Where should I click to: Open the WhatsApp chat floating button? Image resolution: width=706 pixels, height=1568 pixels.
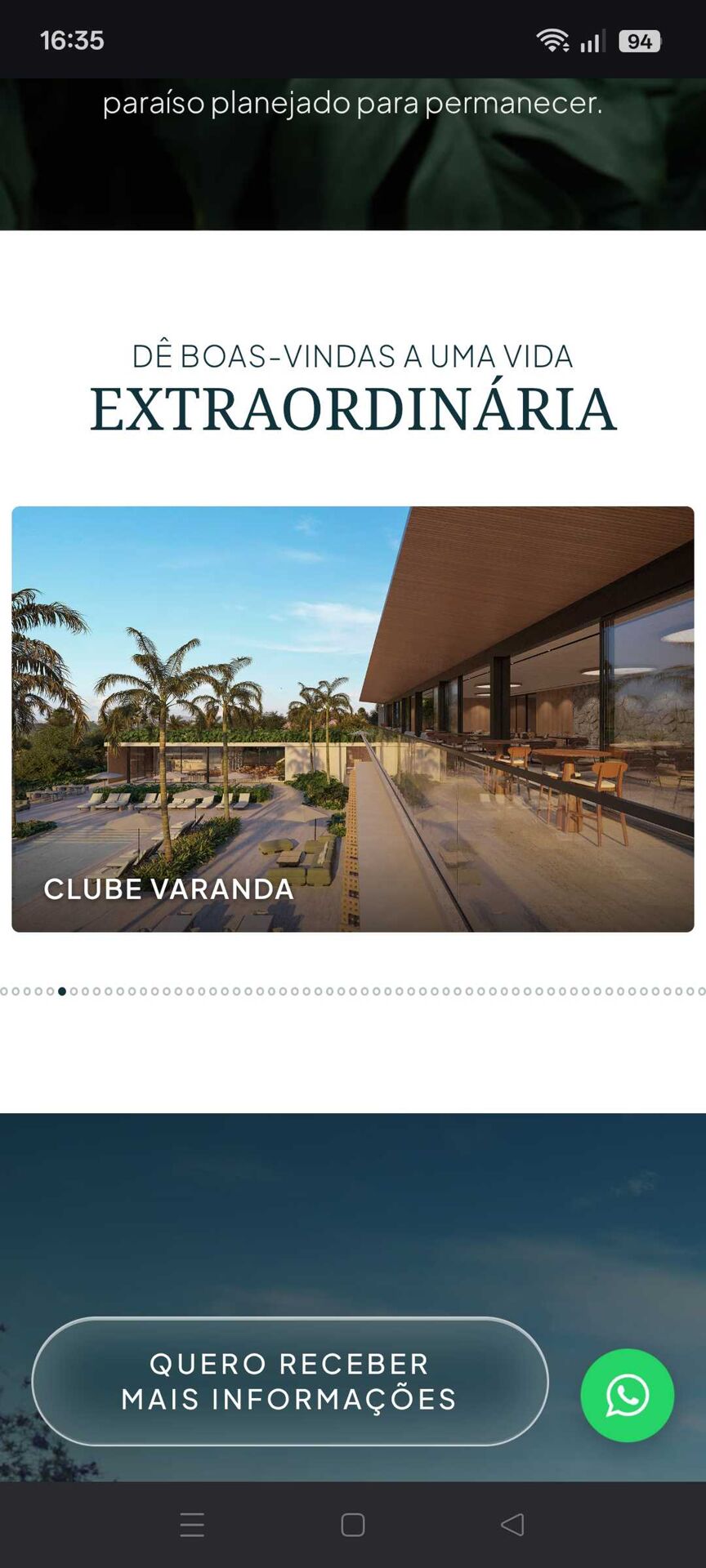(x=627, y=1395)
